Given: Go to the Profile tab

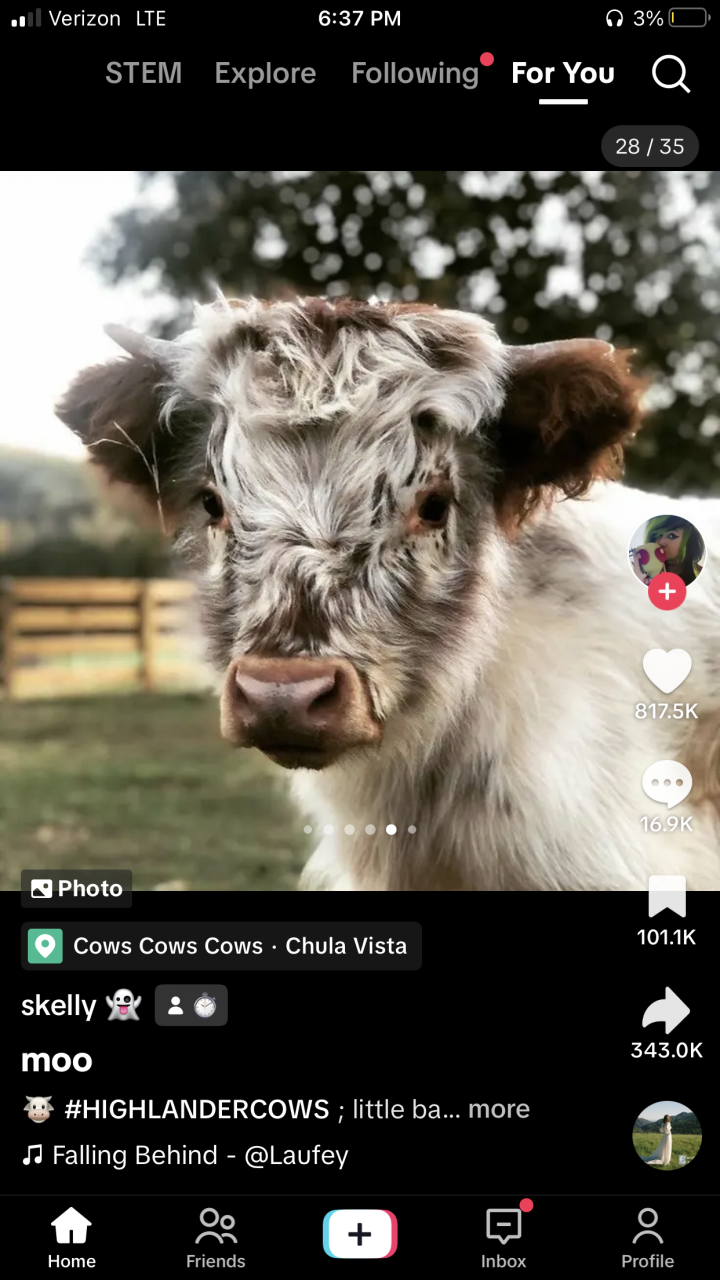Looking at the screenshot, I should (x=648, y=1238).
